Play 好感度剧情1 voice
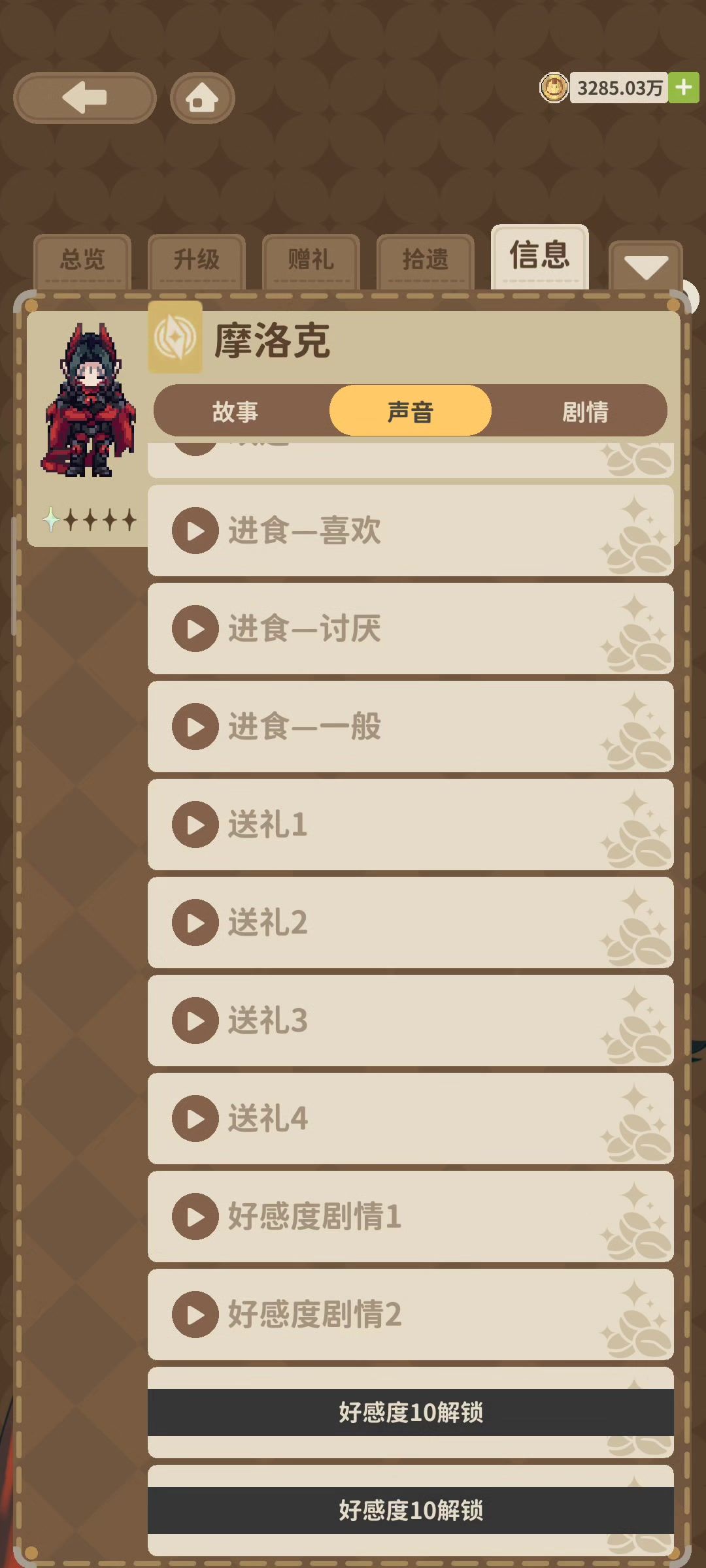 click(195, 1217)
